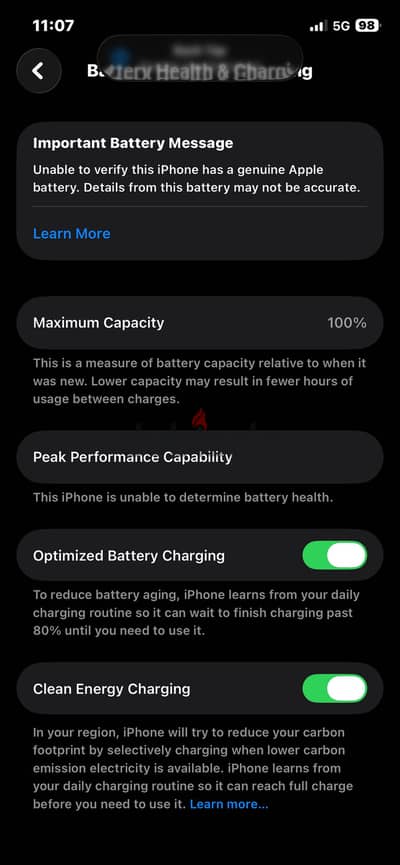The width and height of the screenshot is (400, 865).
Task: Disable Clean Energy Charging switch
Action: point(335,688)
